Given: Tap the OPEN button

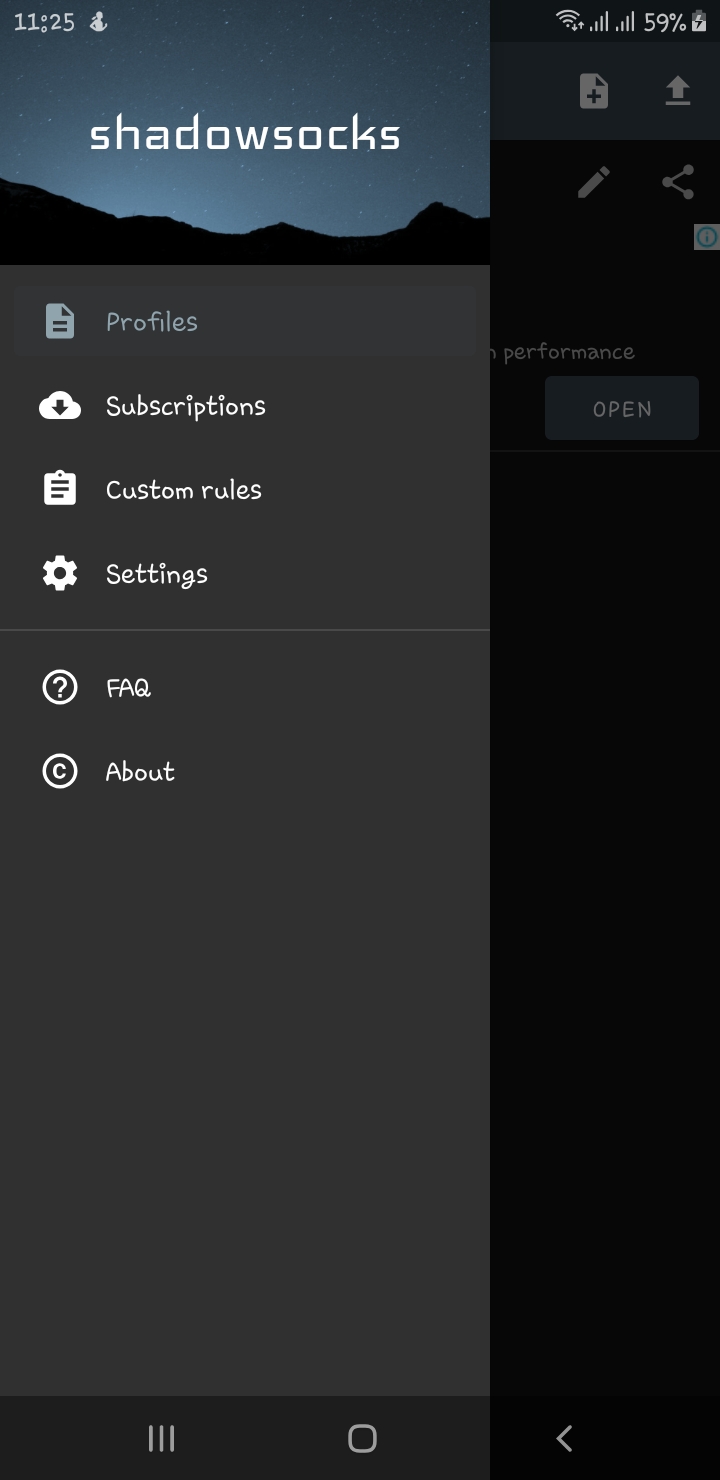Looking at the screenshot, I should (x=622, y=409).
